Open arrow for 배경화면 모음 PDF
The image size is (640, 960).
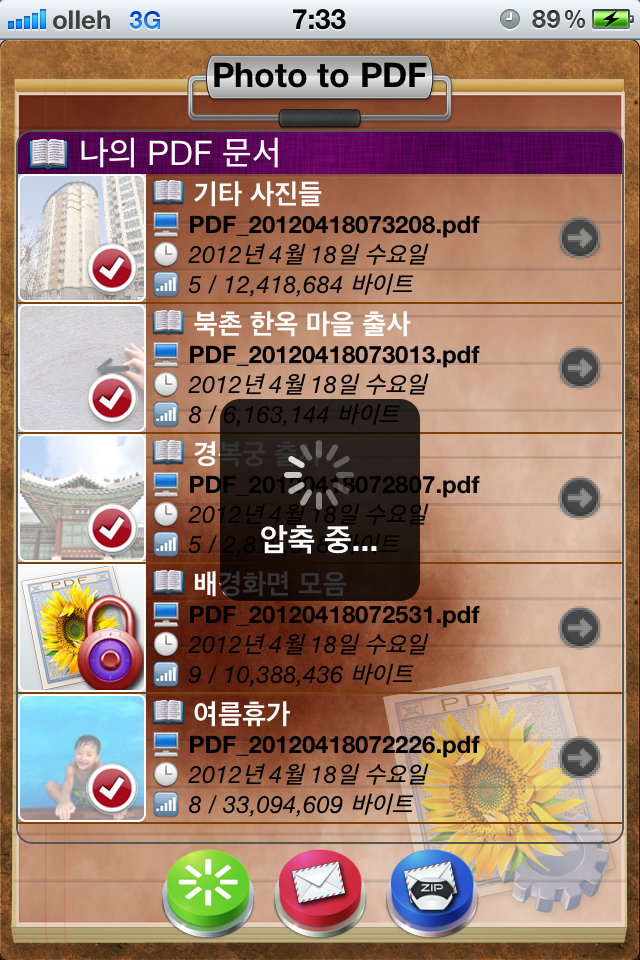point(579,627)
